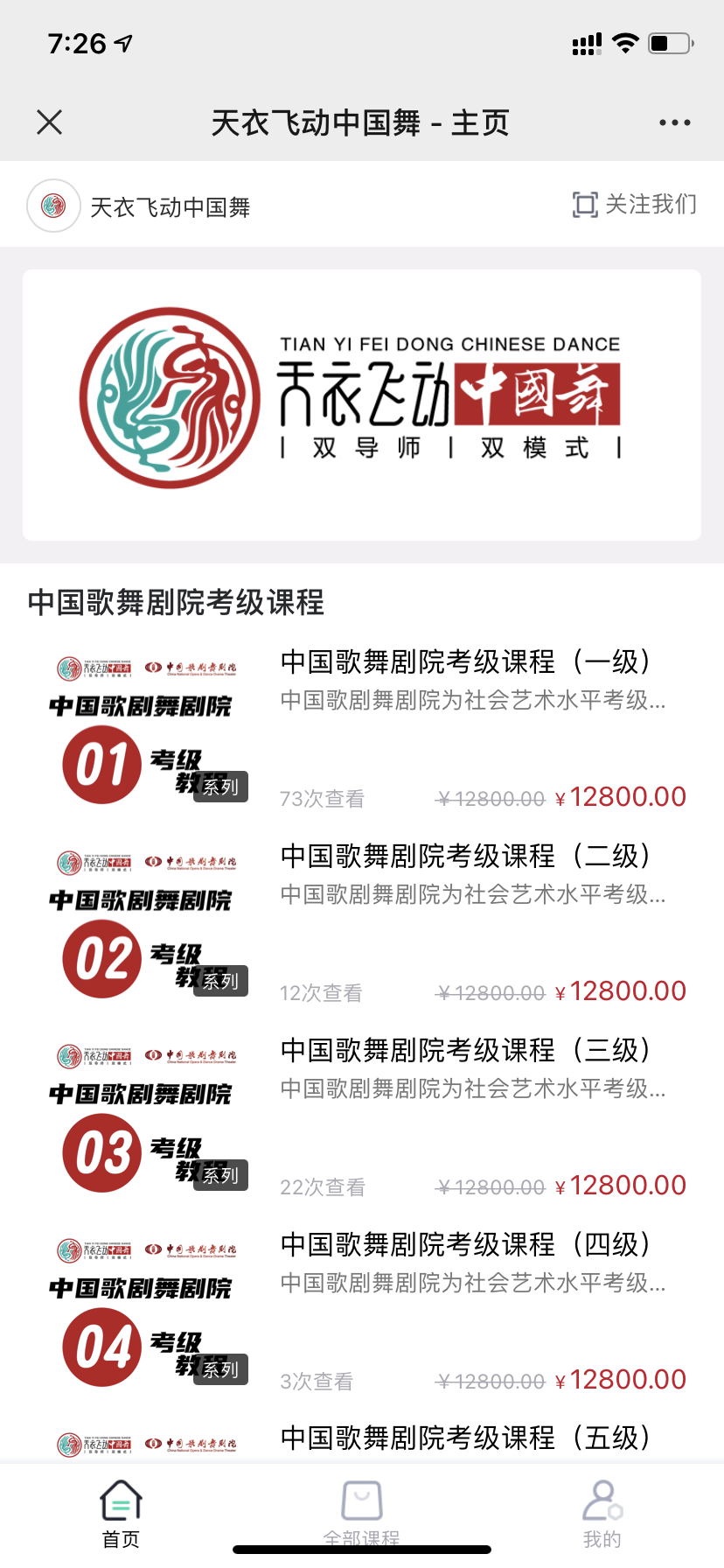This screenshot has width=724, height=1568.
Task: Open 中国歌舞剧院考级课程（四级）
Action: (464, 1245)
